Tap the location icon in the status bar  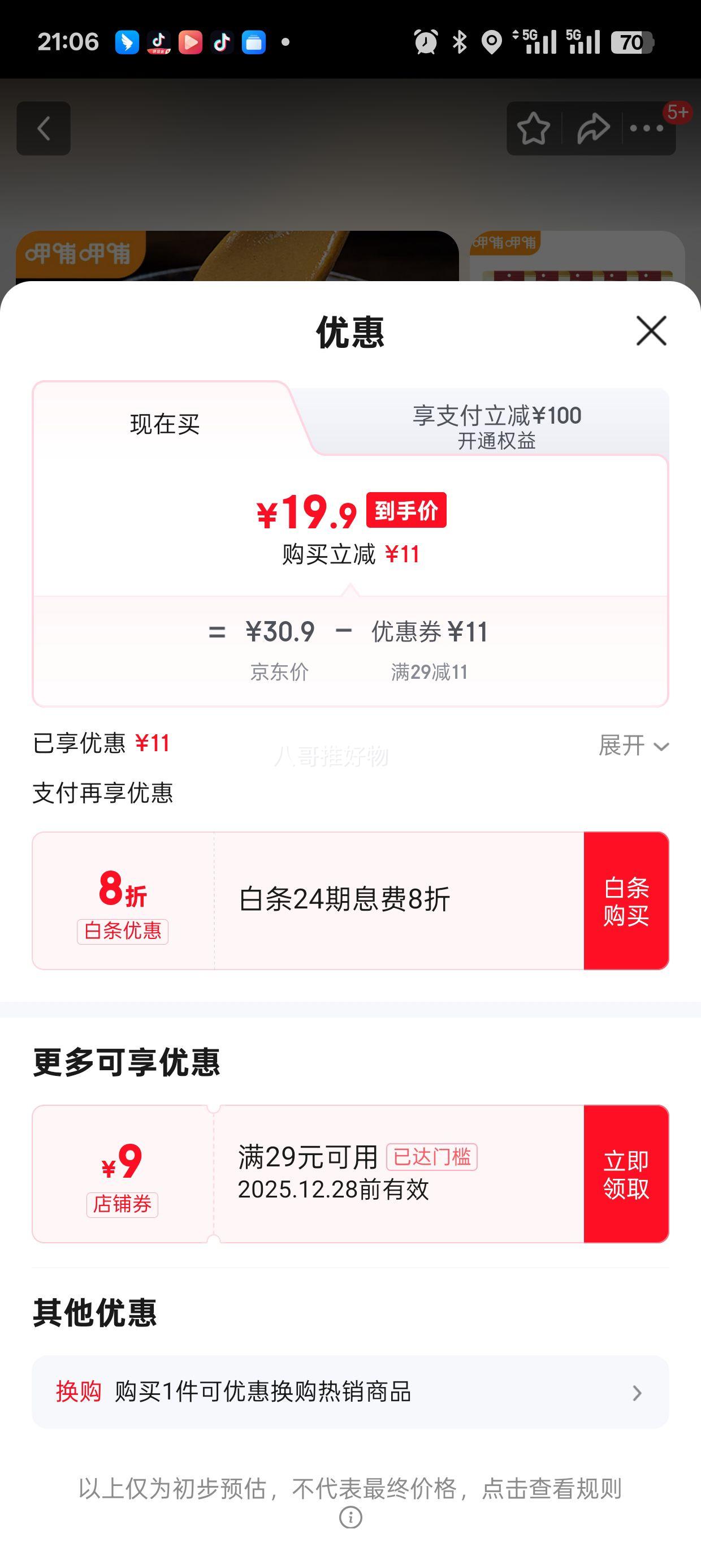491,41
